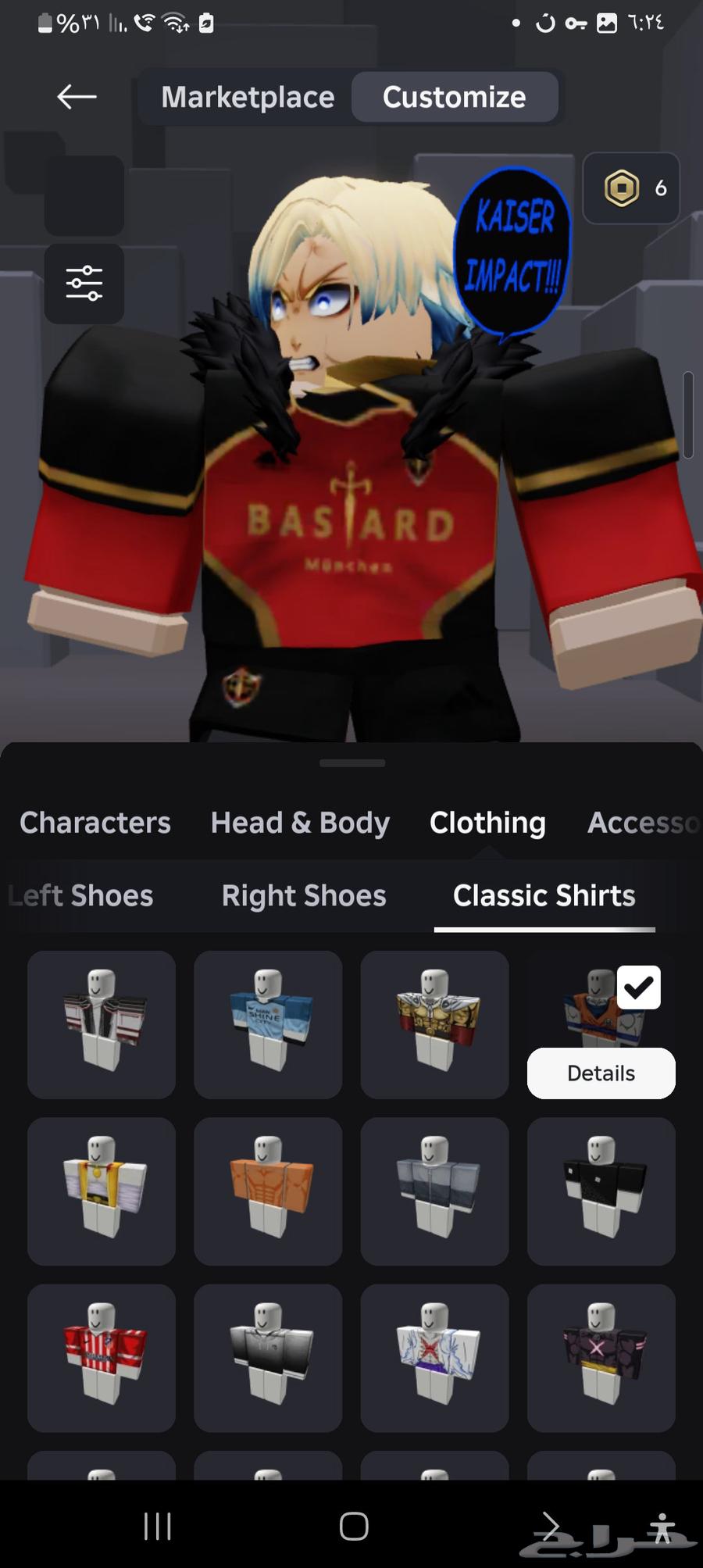The image size is (703, 1568).
Task: Equip the light blue Shine shirt
Action: point(268,1024)
